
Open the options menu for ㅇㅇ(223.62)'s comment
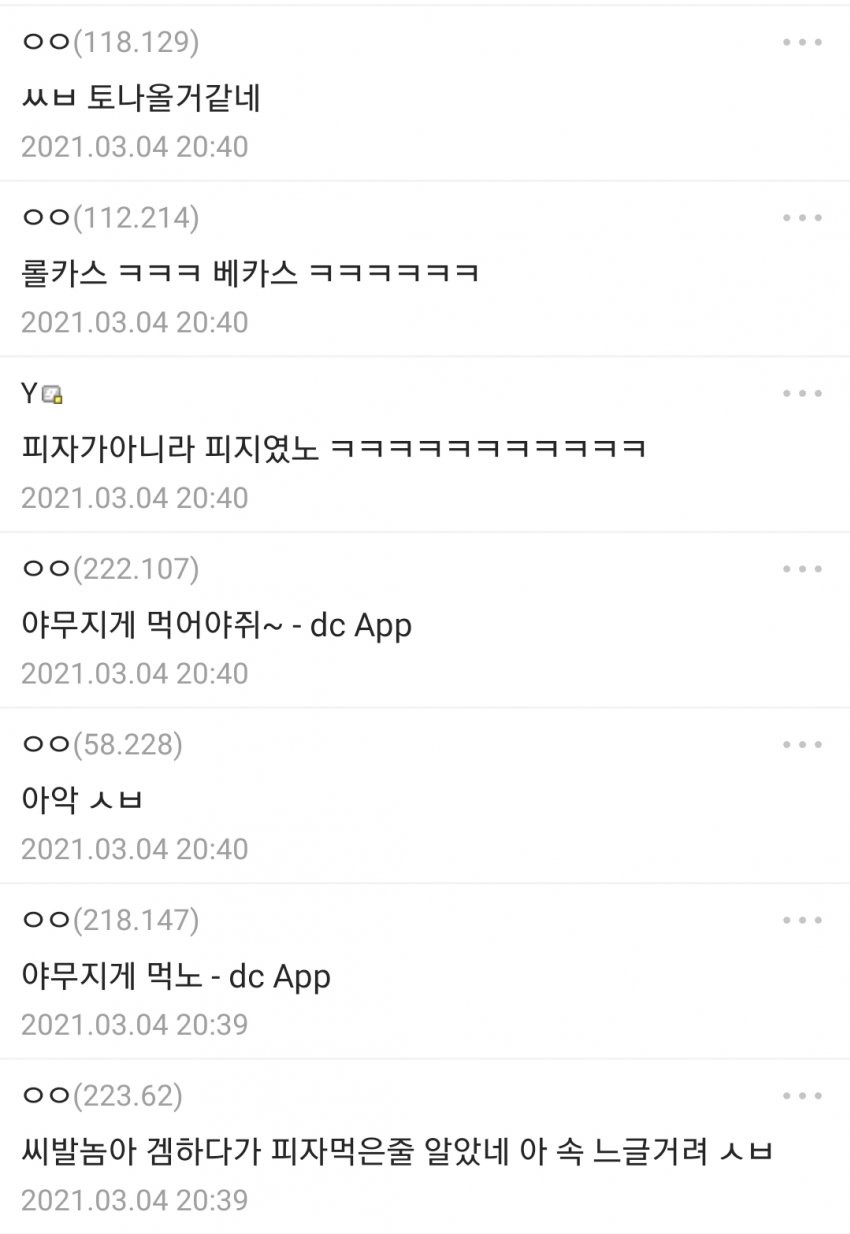[x=802, y=1096]
